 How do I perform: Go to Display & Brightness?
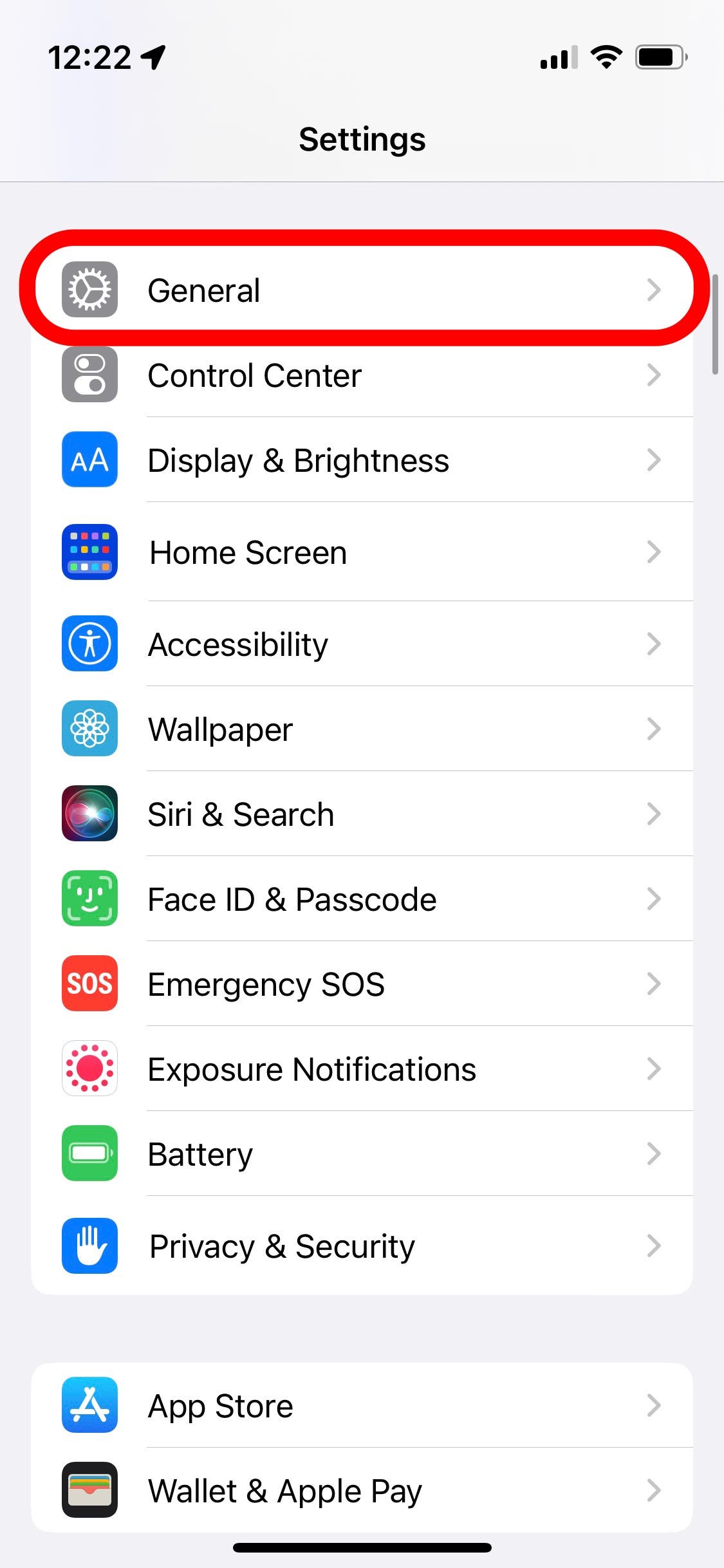pyautogui.click(x=360, y=460)
